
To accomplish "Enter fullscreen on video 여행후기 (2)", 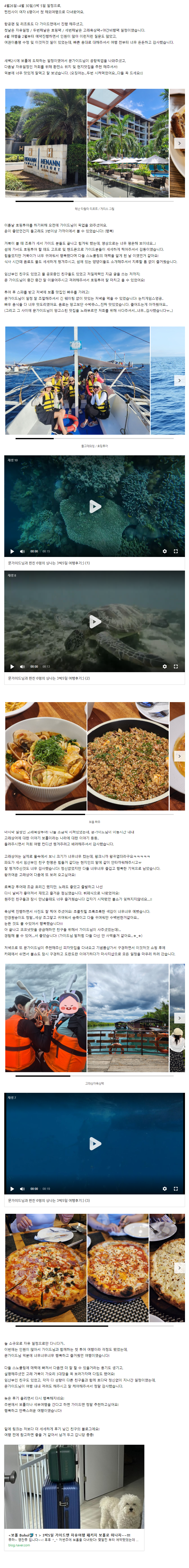I will [176, 667].
